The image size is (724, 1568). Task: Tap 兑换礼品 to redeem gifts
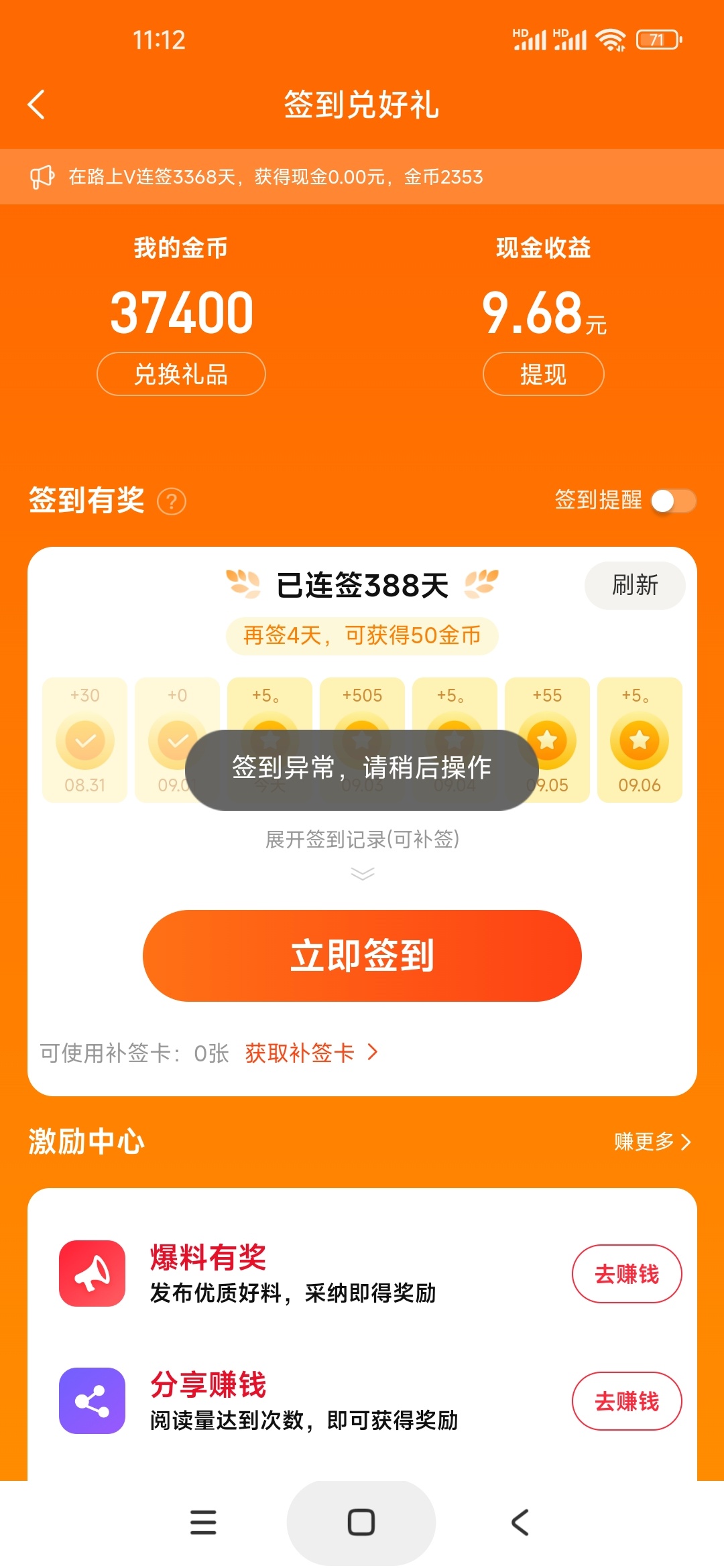(181, 374)
